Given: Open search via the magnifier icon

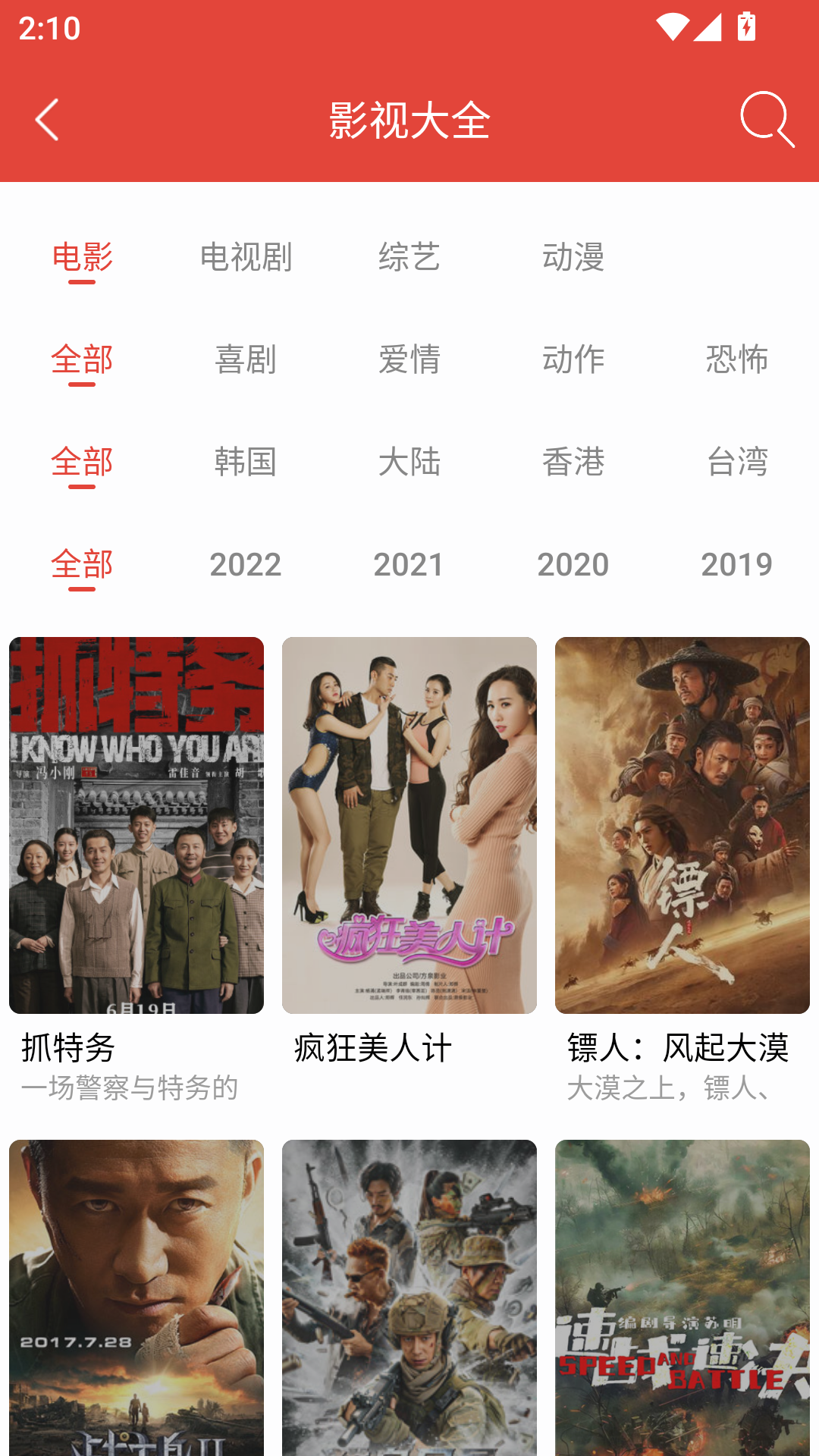Looking at the screenshot, I should (x=767, y=120).
